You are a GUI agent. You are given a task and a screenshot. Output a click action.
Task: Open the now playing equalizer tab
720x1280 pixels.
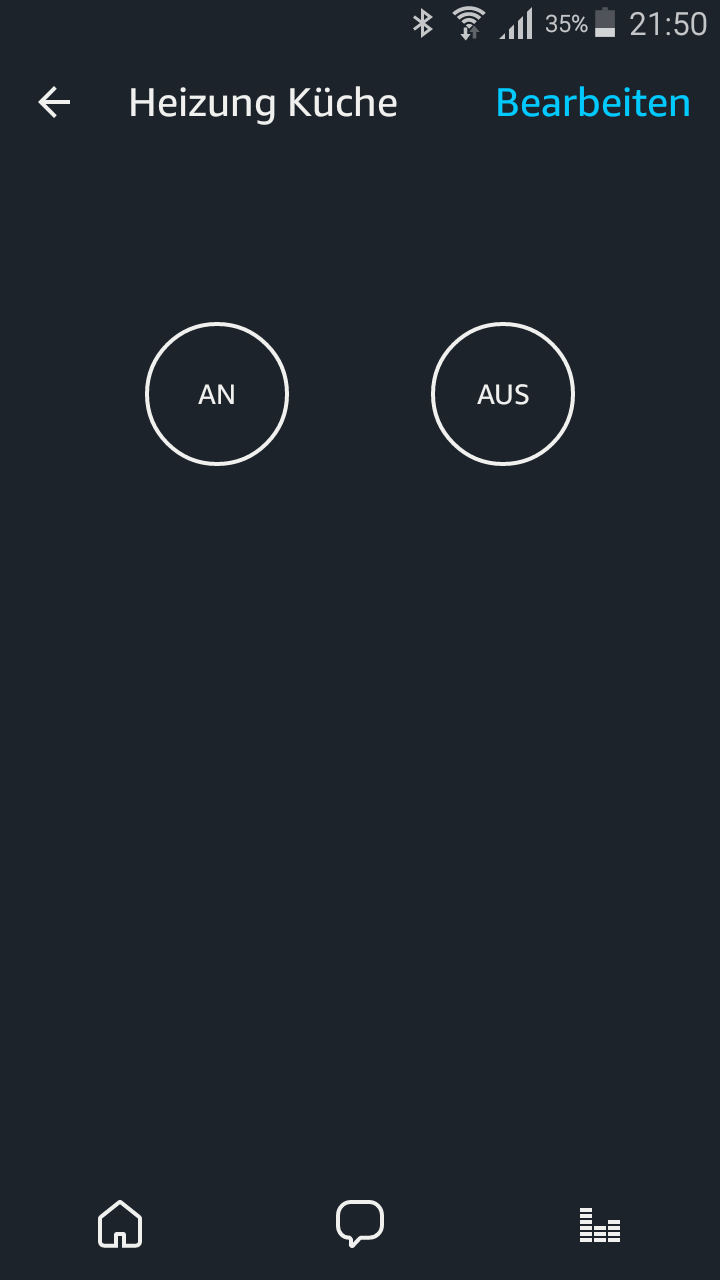[x=600, y=1225]
